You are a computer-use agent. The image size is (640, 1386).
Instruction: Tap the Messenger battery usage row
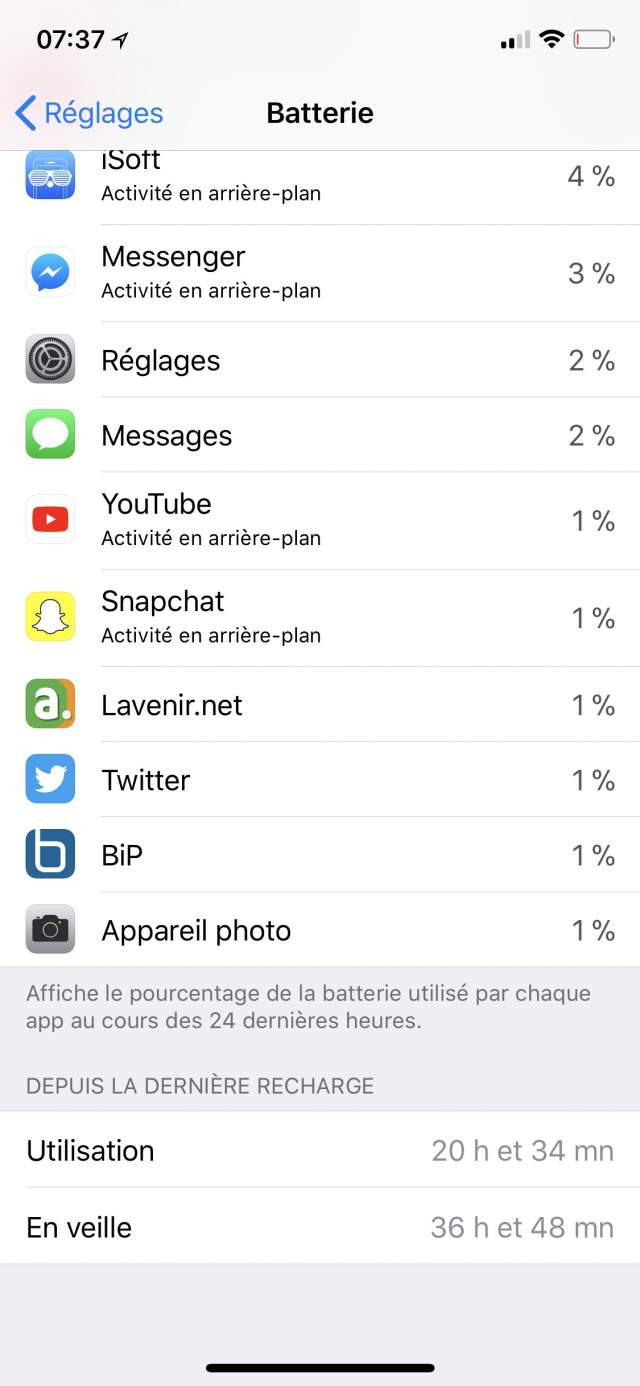click(320, 272)
